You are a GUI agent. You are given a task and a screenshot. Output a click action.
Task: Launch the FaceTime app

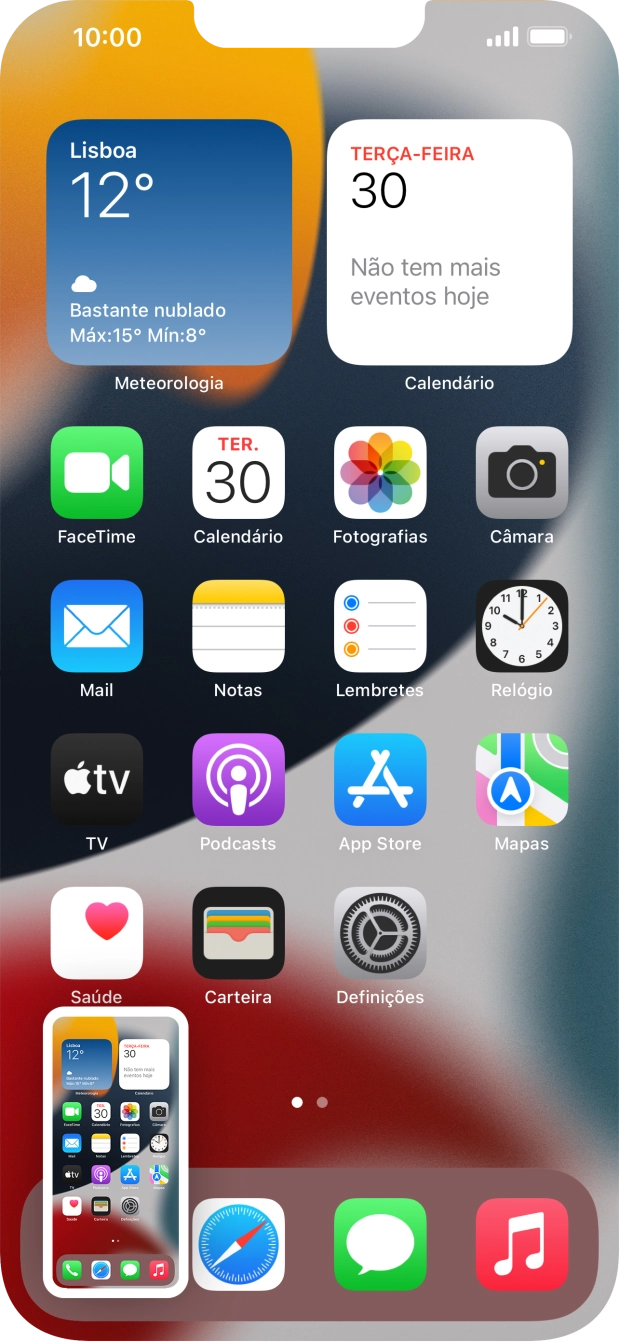pos(97,473)
